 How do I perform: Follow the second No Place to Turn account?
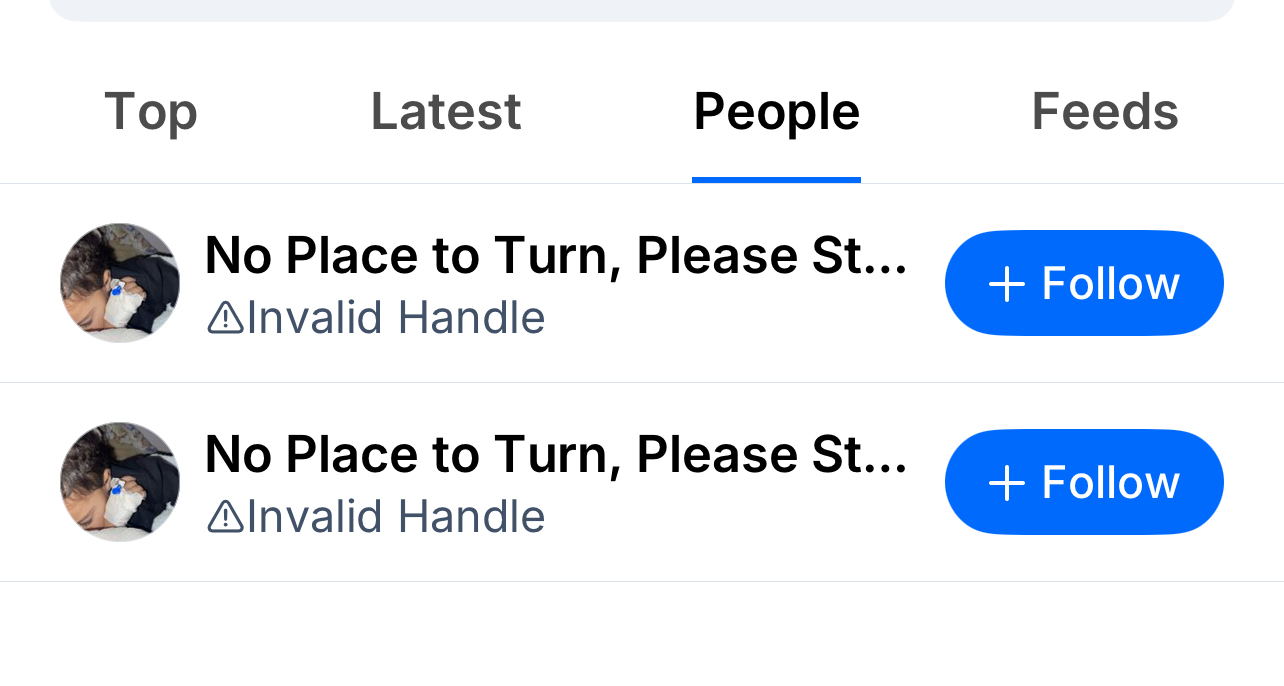point(1084,483)
